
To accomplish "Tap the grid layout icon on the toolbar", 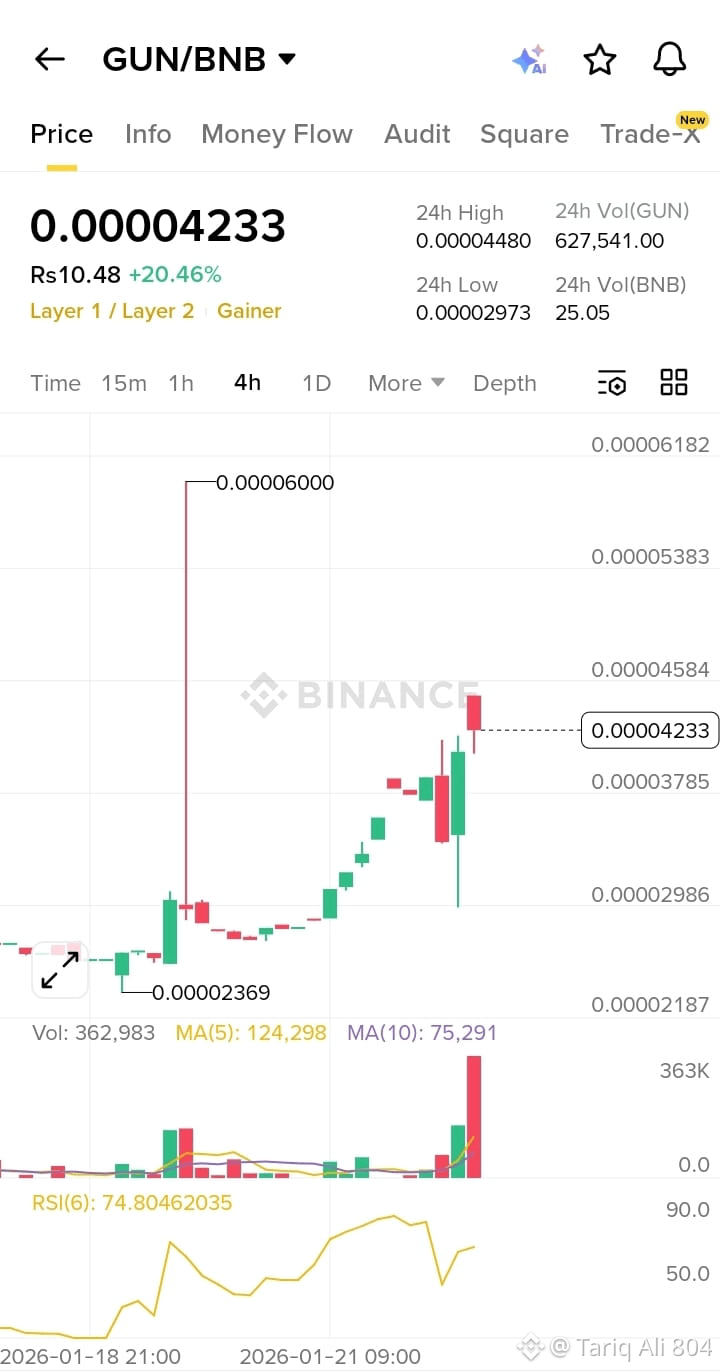I will pos(673,382).
